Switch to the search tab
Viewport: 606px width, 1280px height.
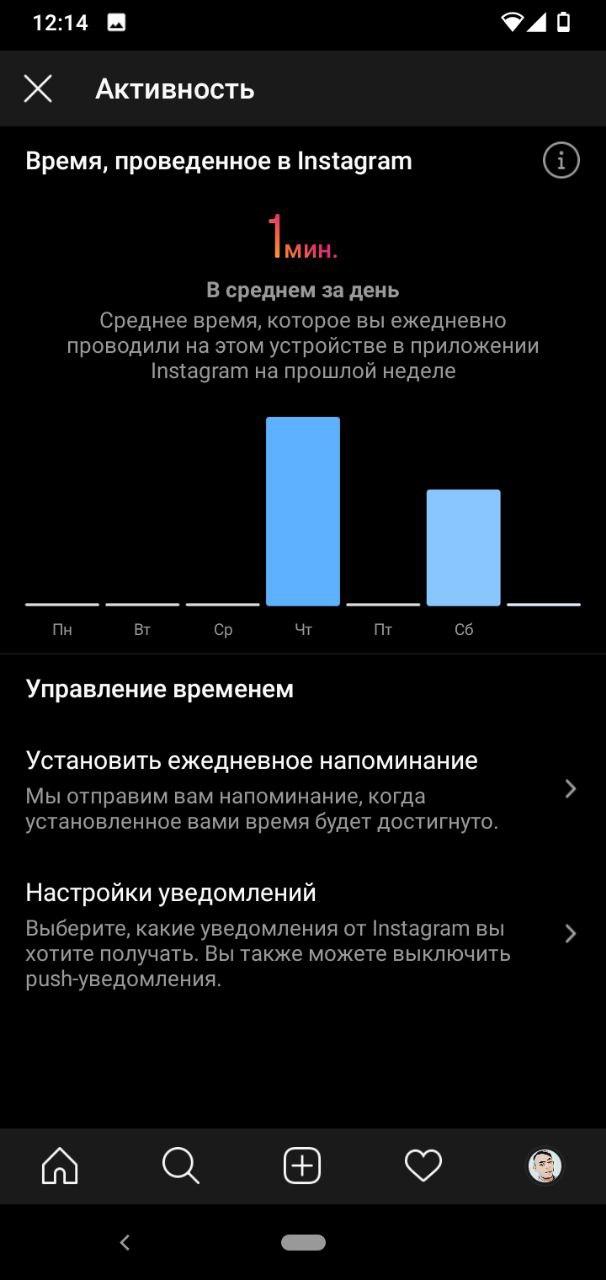181,1166
